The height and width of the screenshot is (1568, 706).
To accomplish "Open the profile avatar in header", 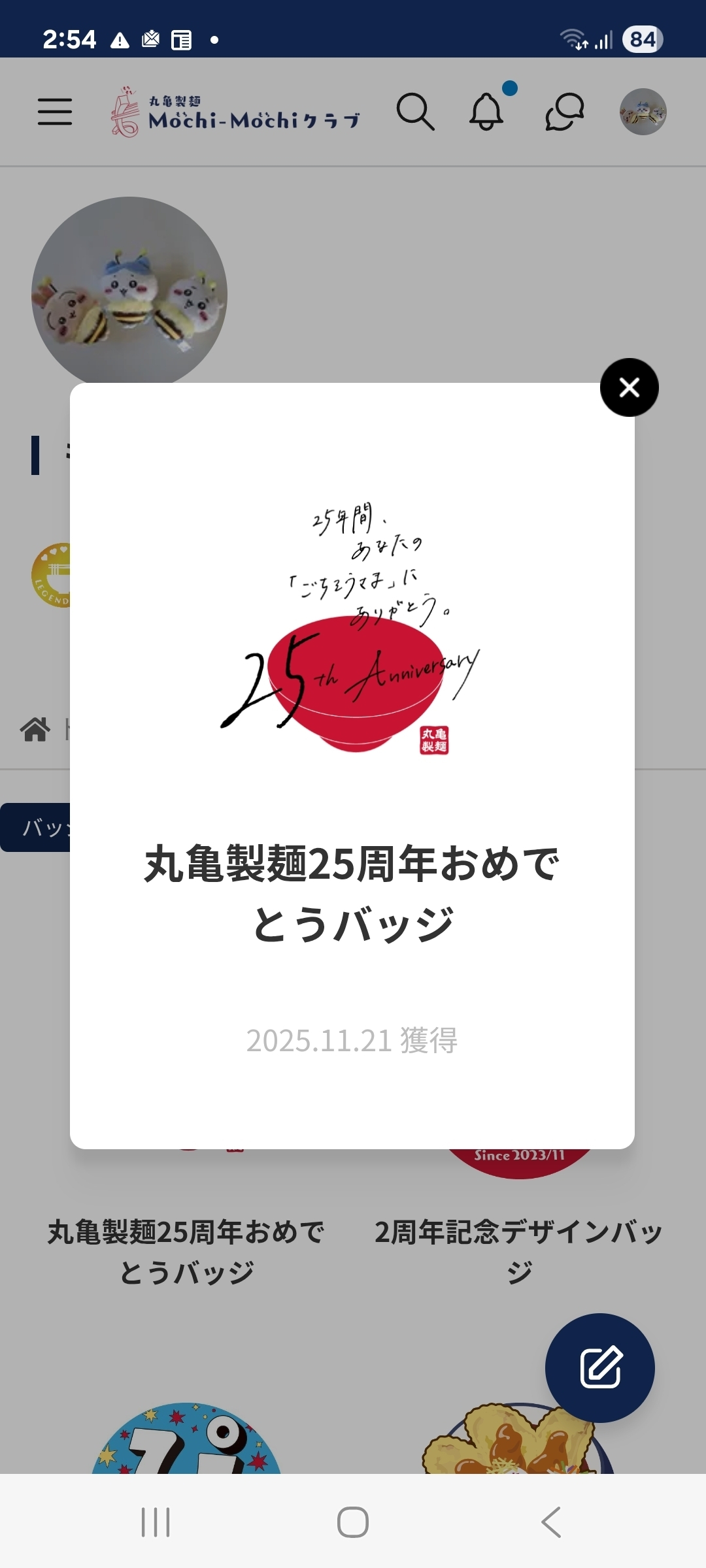I will [643, 112].
